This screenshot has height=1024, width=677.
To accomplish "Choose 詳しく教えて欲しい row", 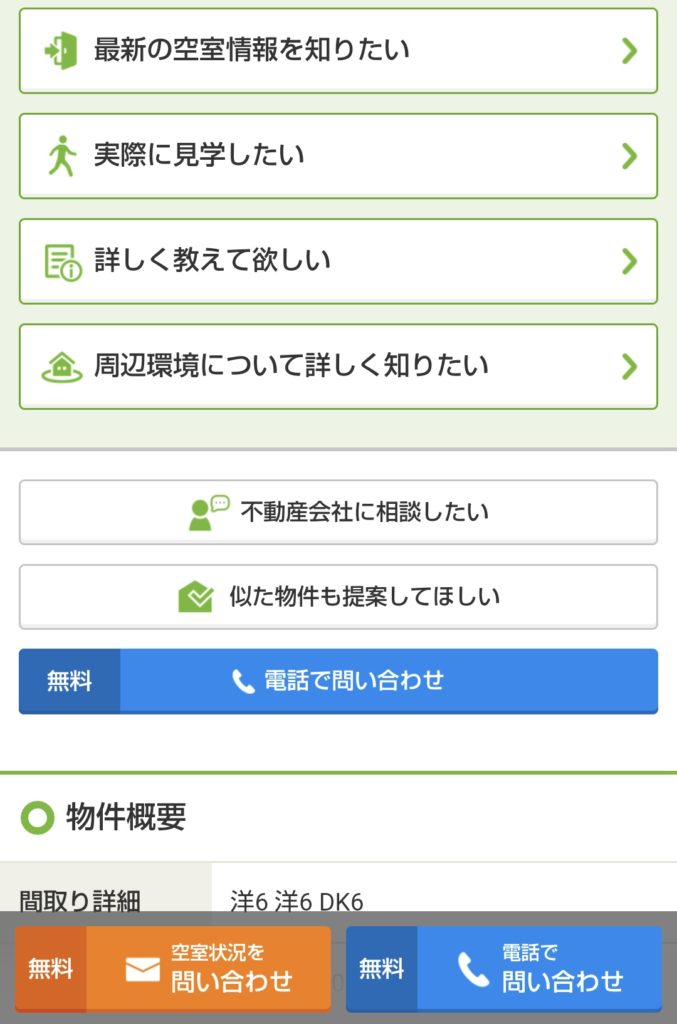I will 338,261.
